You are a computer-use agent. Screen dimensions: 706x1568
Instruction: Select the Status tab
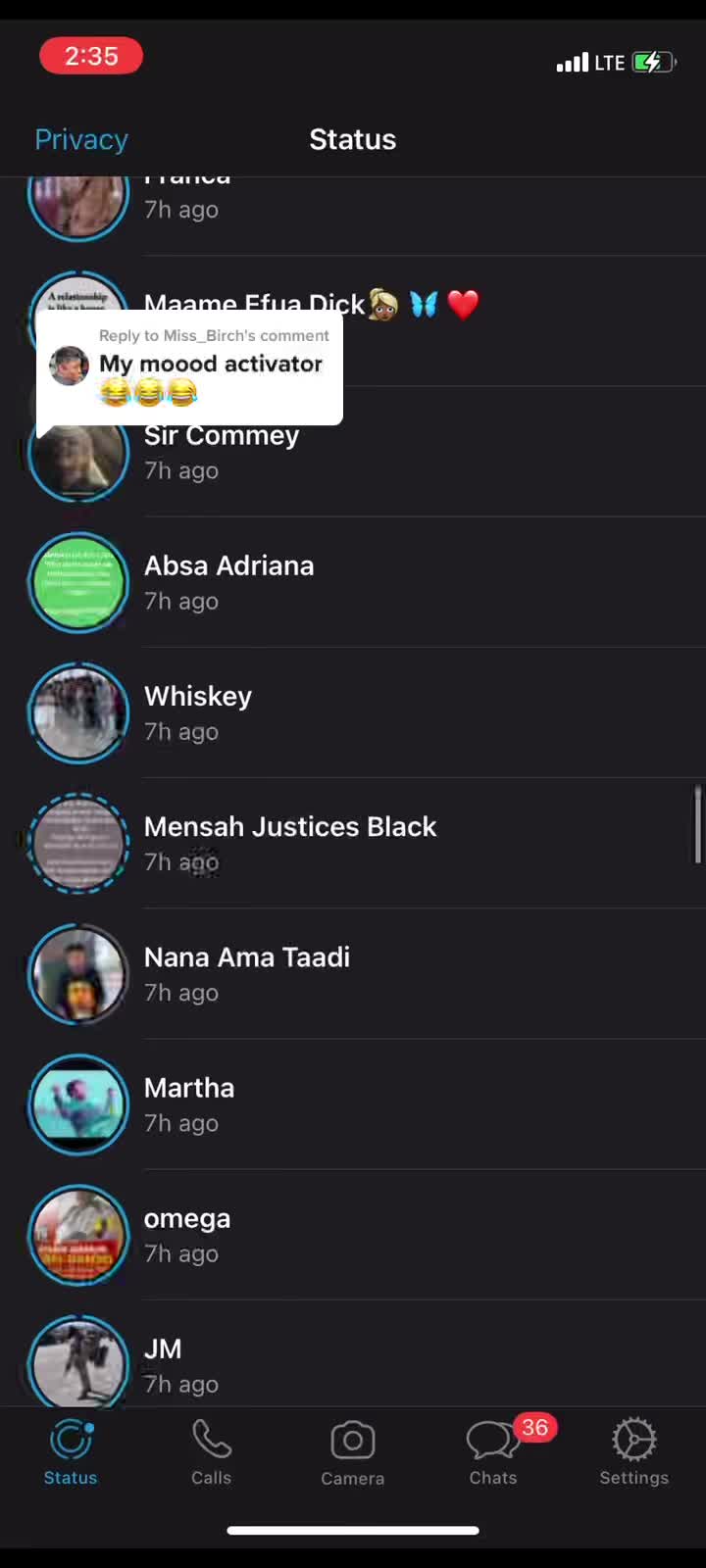(71, 1452)
